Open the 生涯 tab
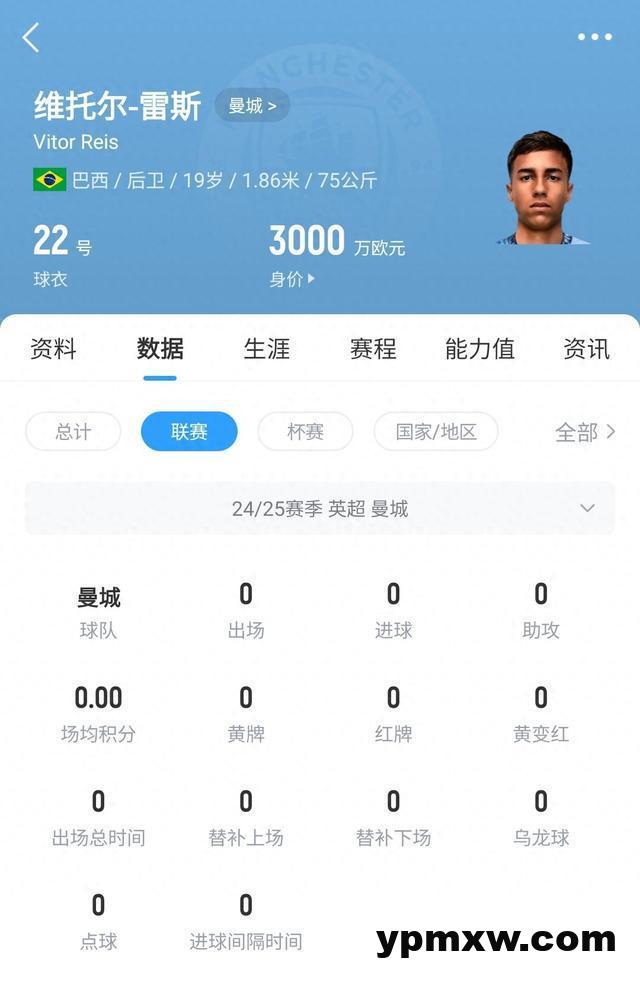Viewport: 640px width, 983px height. 267,348
